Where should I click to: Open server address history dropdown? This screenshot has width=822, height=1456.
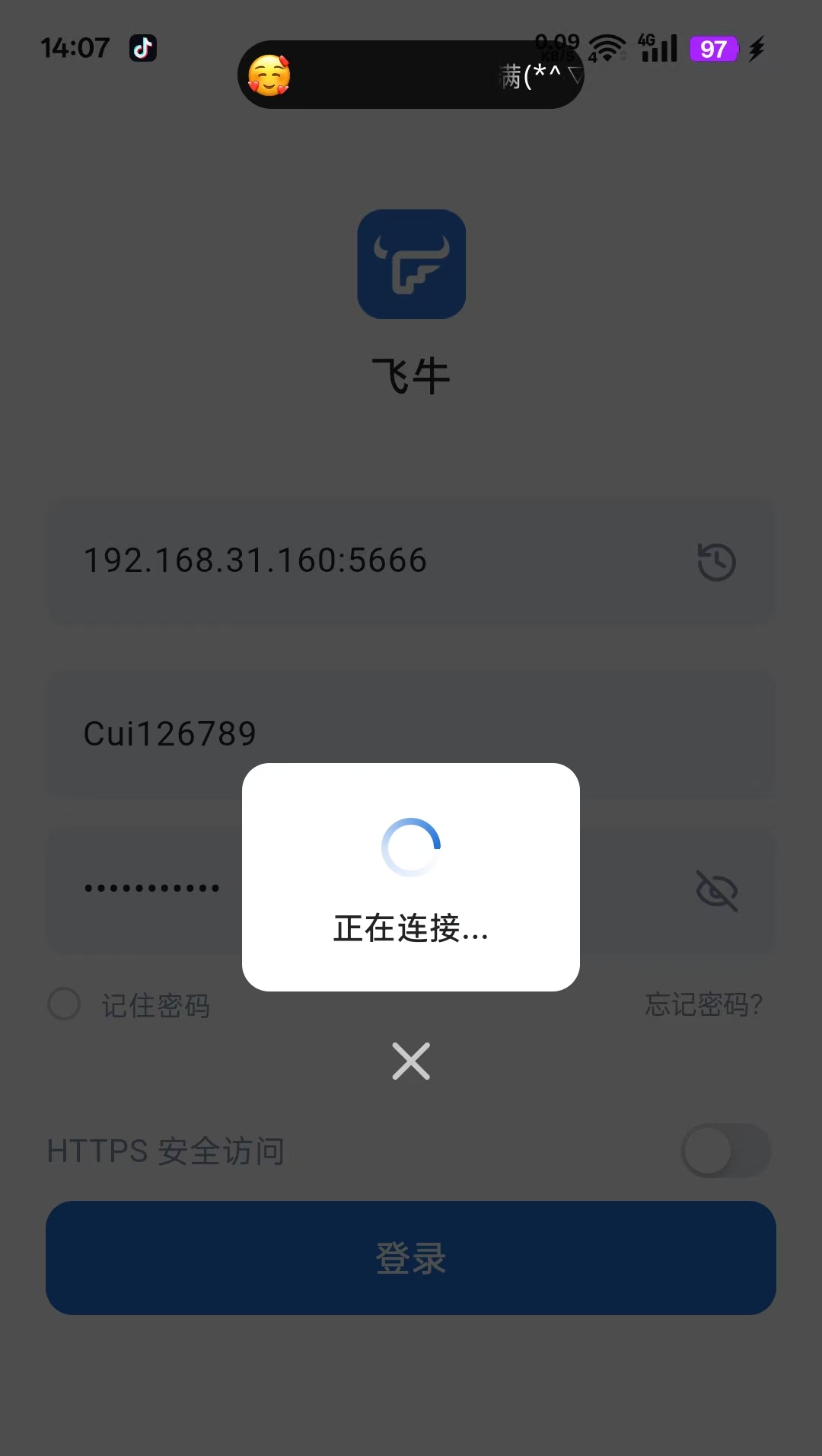tap(715, 560)
